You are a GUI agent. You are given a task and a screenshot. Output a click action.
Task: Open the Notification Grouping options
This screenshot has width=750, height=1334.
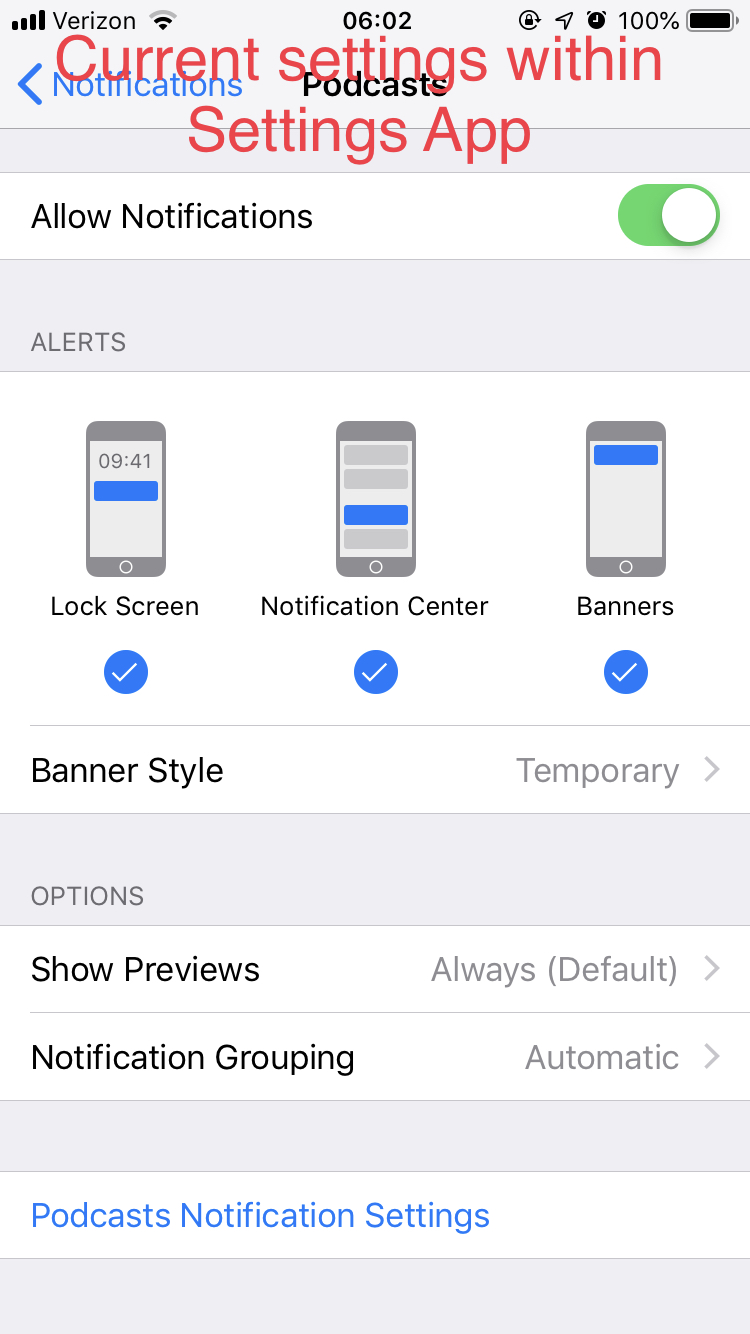click(375, 1057)
